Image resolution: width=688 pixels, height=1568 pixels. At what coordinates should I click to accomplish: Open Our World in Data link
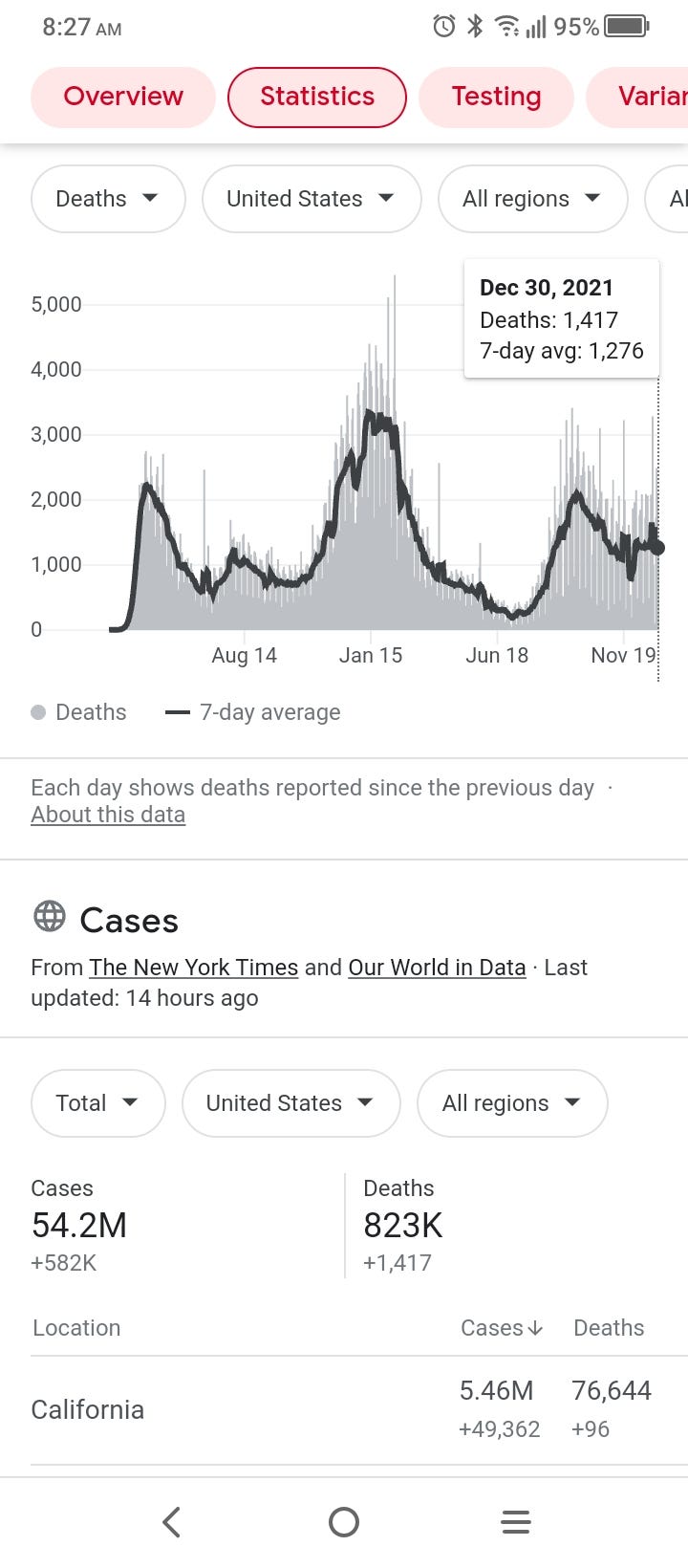(x=437, y=968)
